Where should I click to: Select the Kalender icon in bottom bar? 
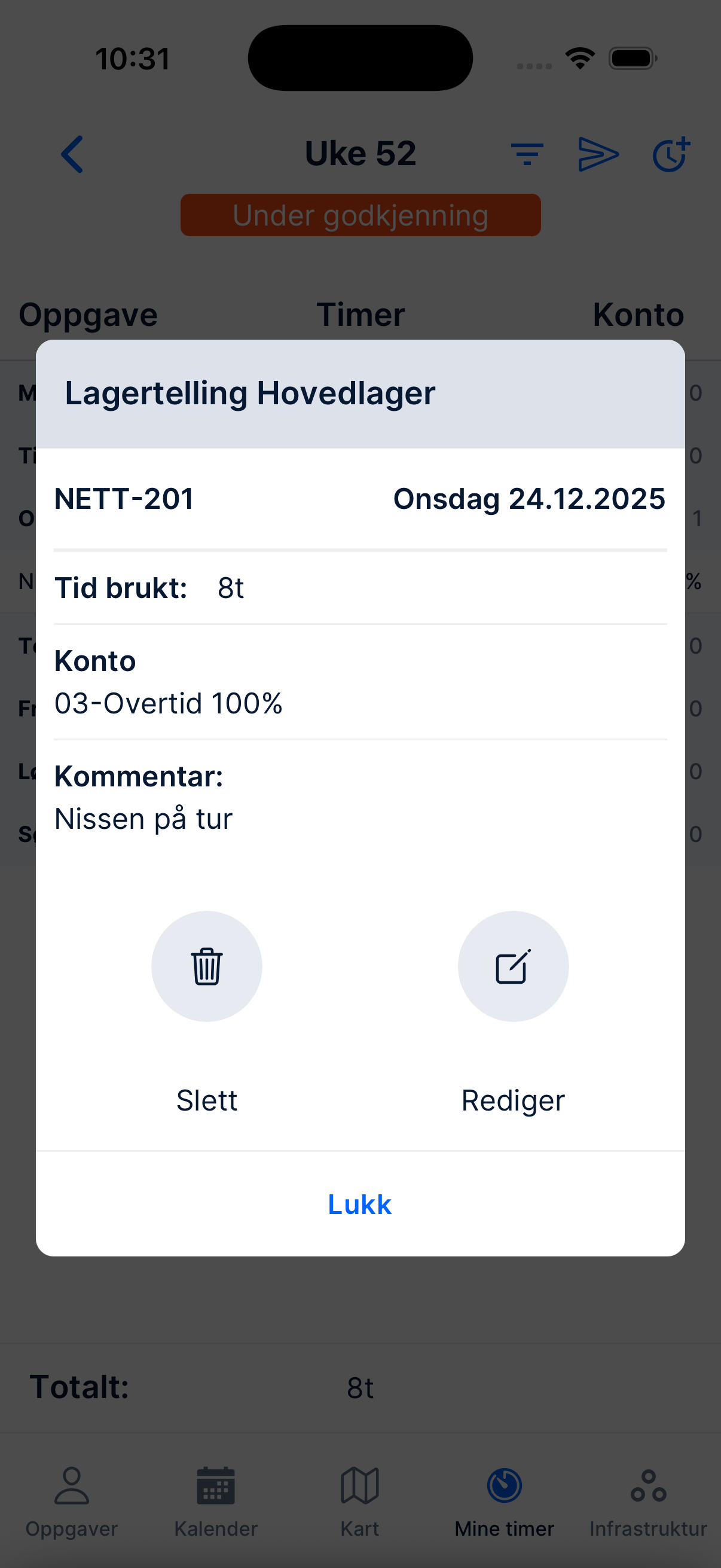[216, 1485]
